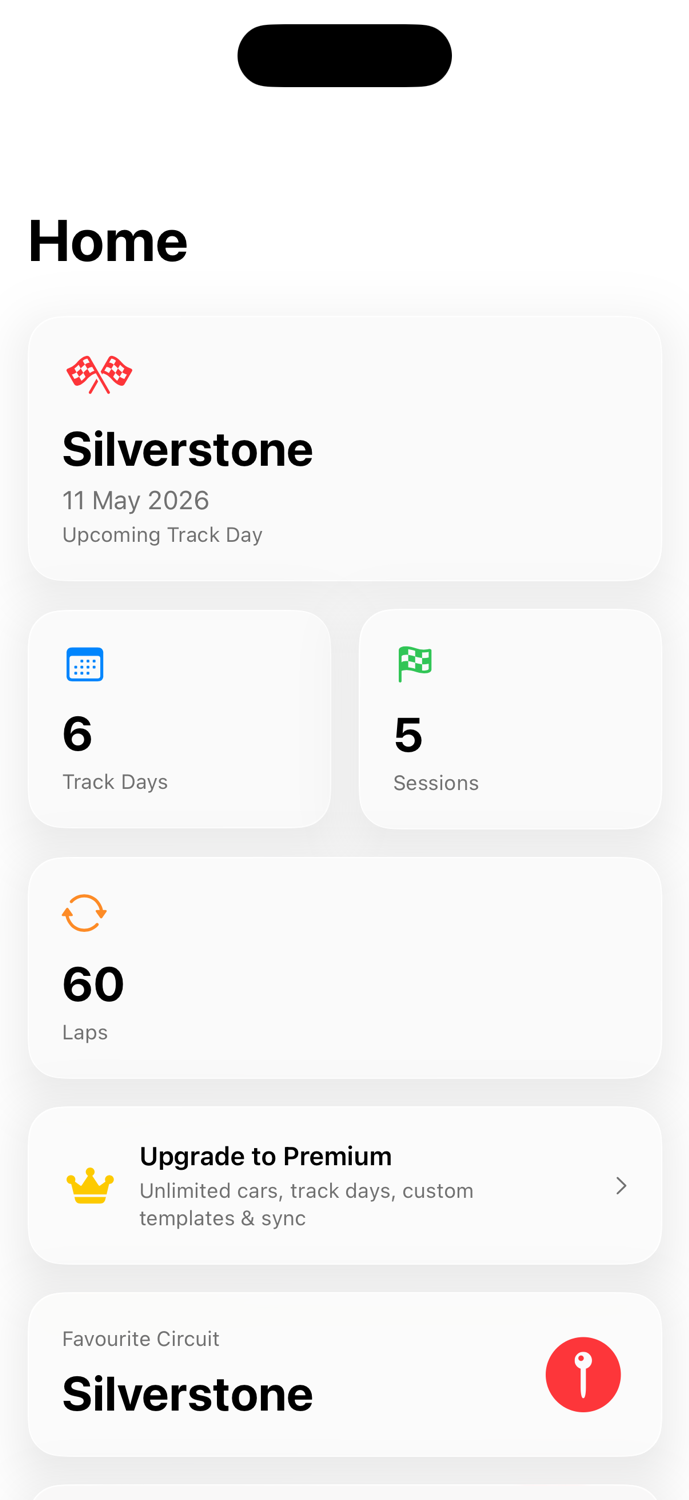View the Sessions stat card
This screenshot has width=689, height=1500.
pyautogui.click(x=510, y=719)
